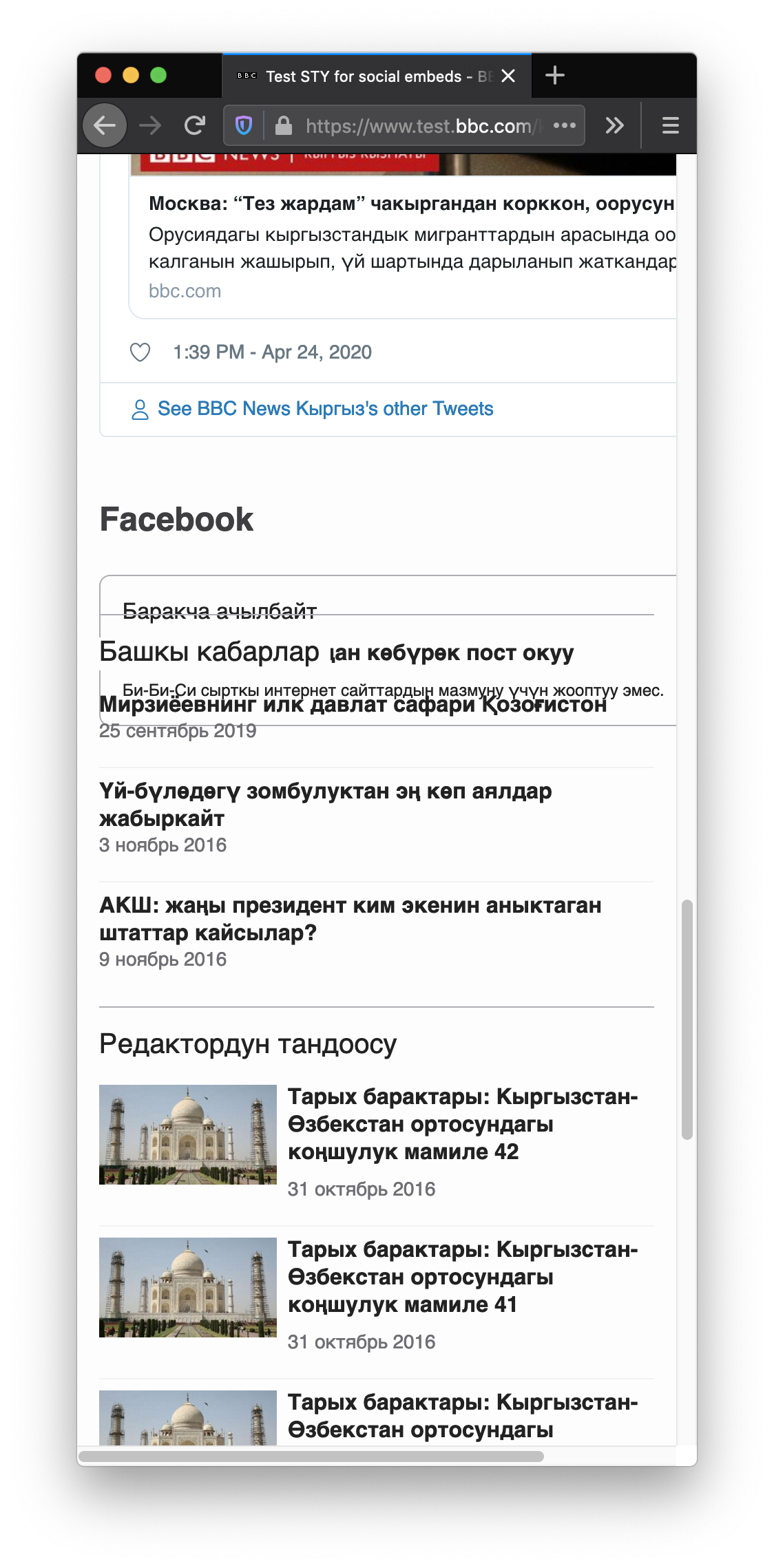Open Тарых барактары story ending мамиле 42

[x=463, y=1124]
